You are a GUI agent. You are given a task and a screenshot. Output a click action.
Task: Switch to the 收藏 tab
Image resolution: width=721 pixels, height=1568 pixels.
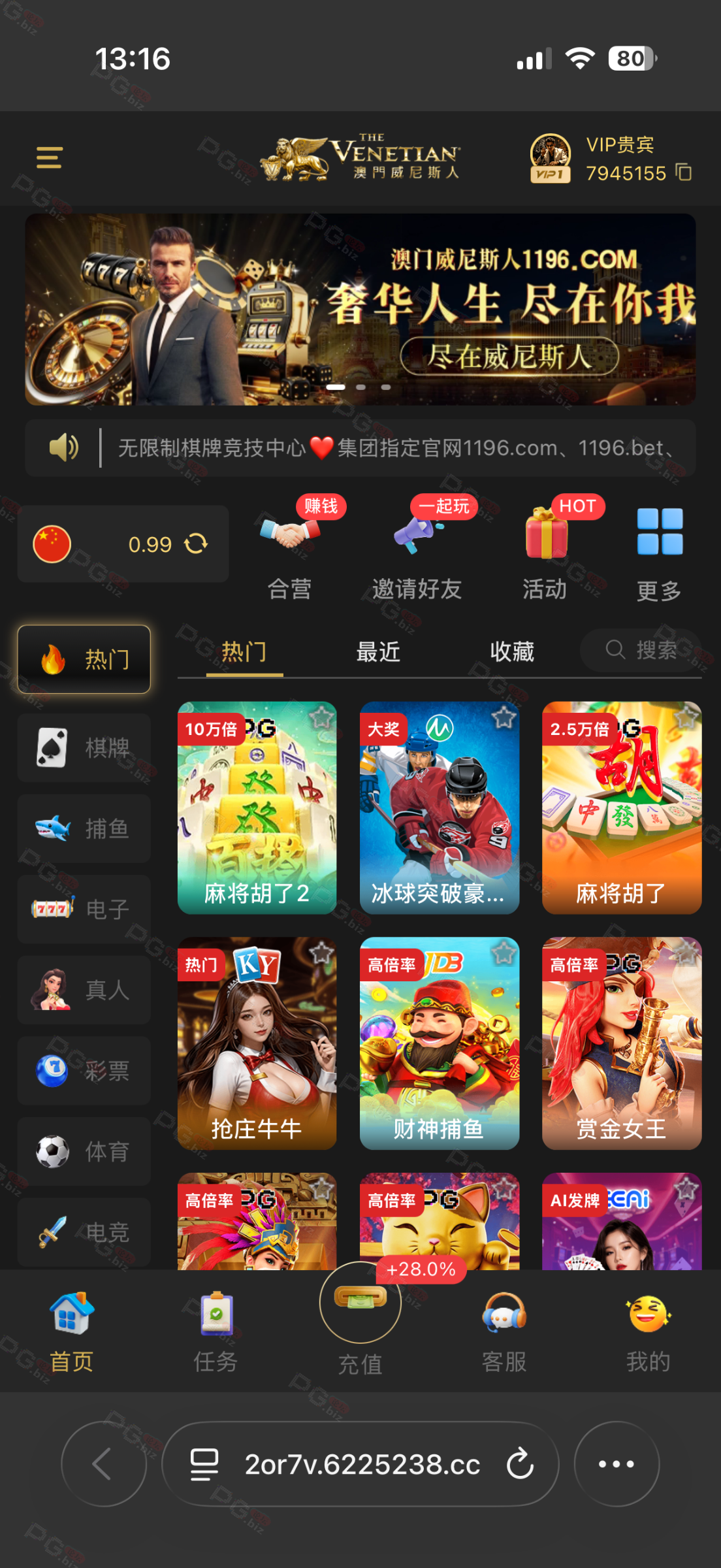512,651
